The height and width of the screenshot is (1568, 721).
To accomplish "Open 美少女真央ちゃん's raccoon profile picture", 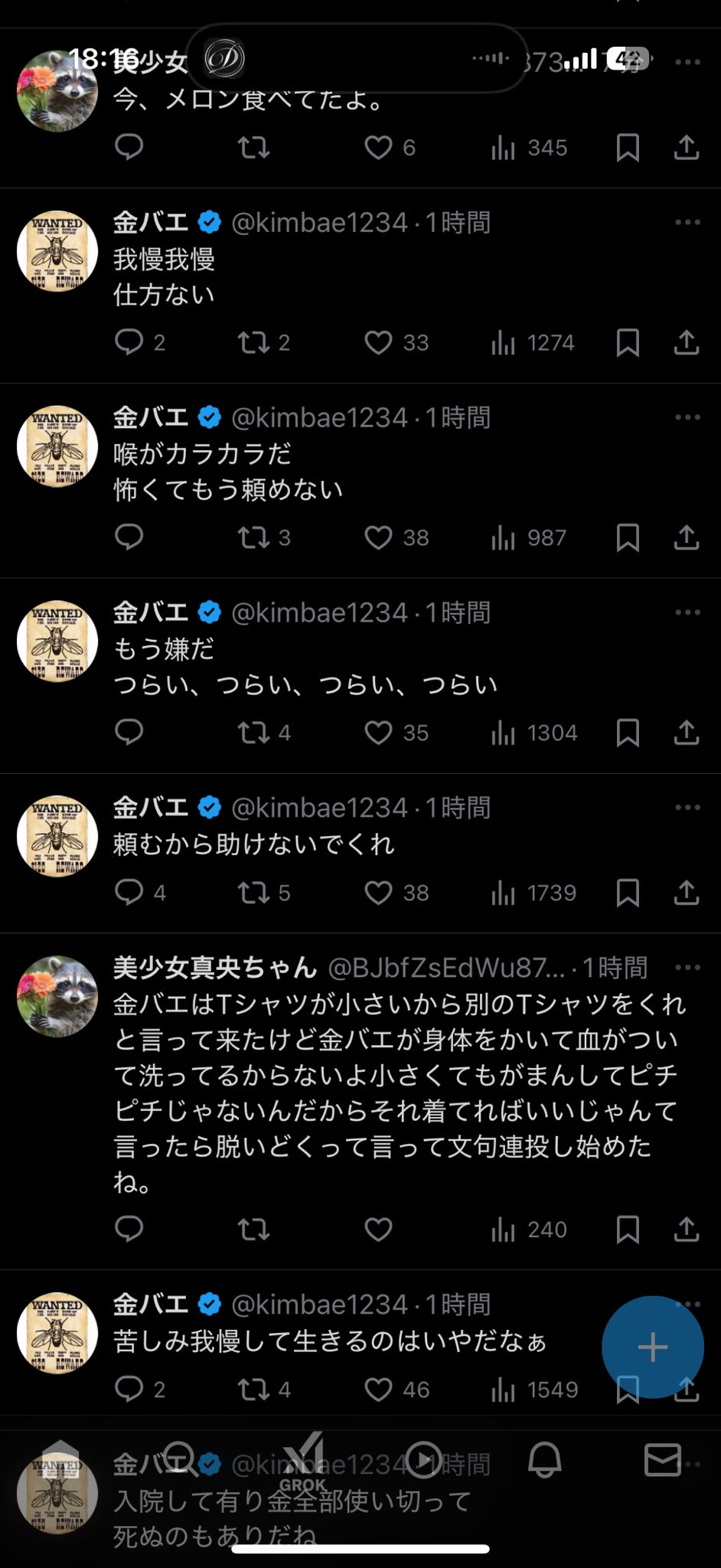I will pos(57,997).
